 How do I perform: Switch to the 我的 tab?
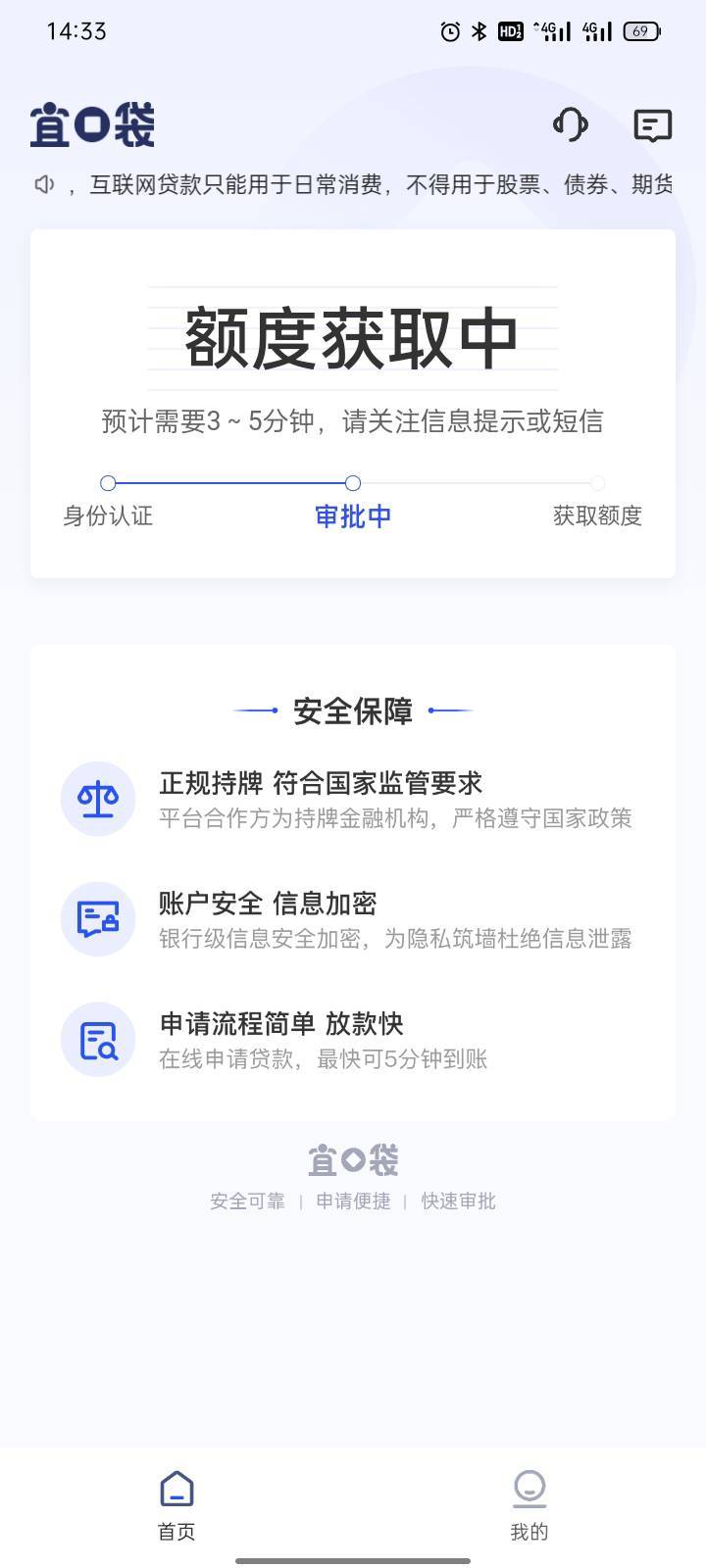point(529,1506)
